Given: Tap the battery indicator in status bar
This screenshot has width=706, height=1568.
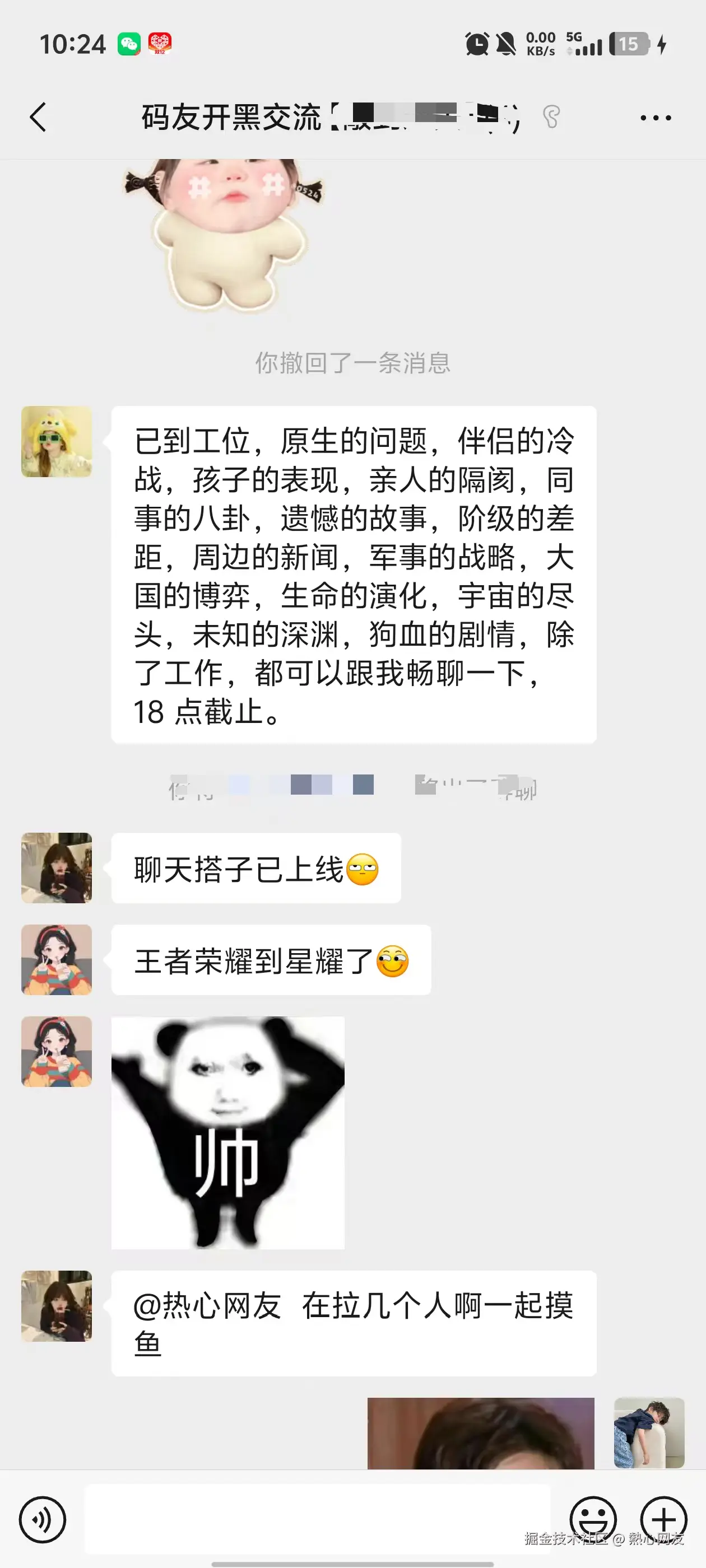Looking at the screenshot, I should tap(629, 43).
